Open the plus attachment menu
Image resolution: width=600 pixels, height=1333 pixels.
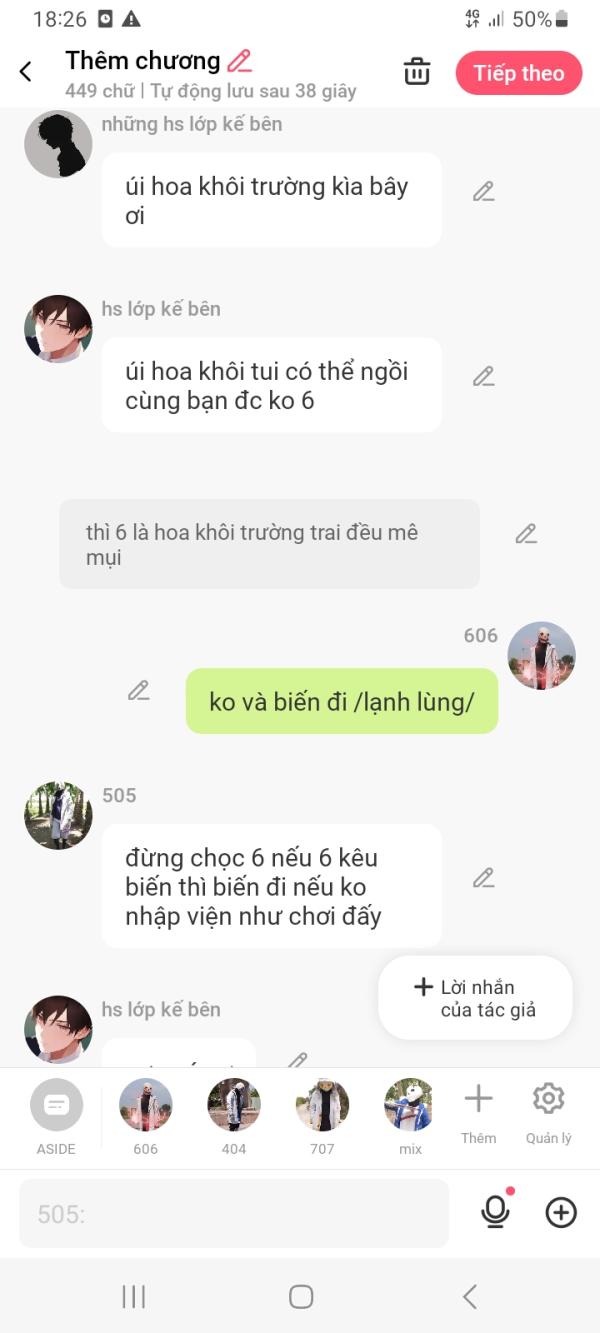(x=561, y=1213)
